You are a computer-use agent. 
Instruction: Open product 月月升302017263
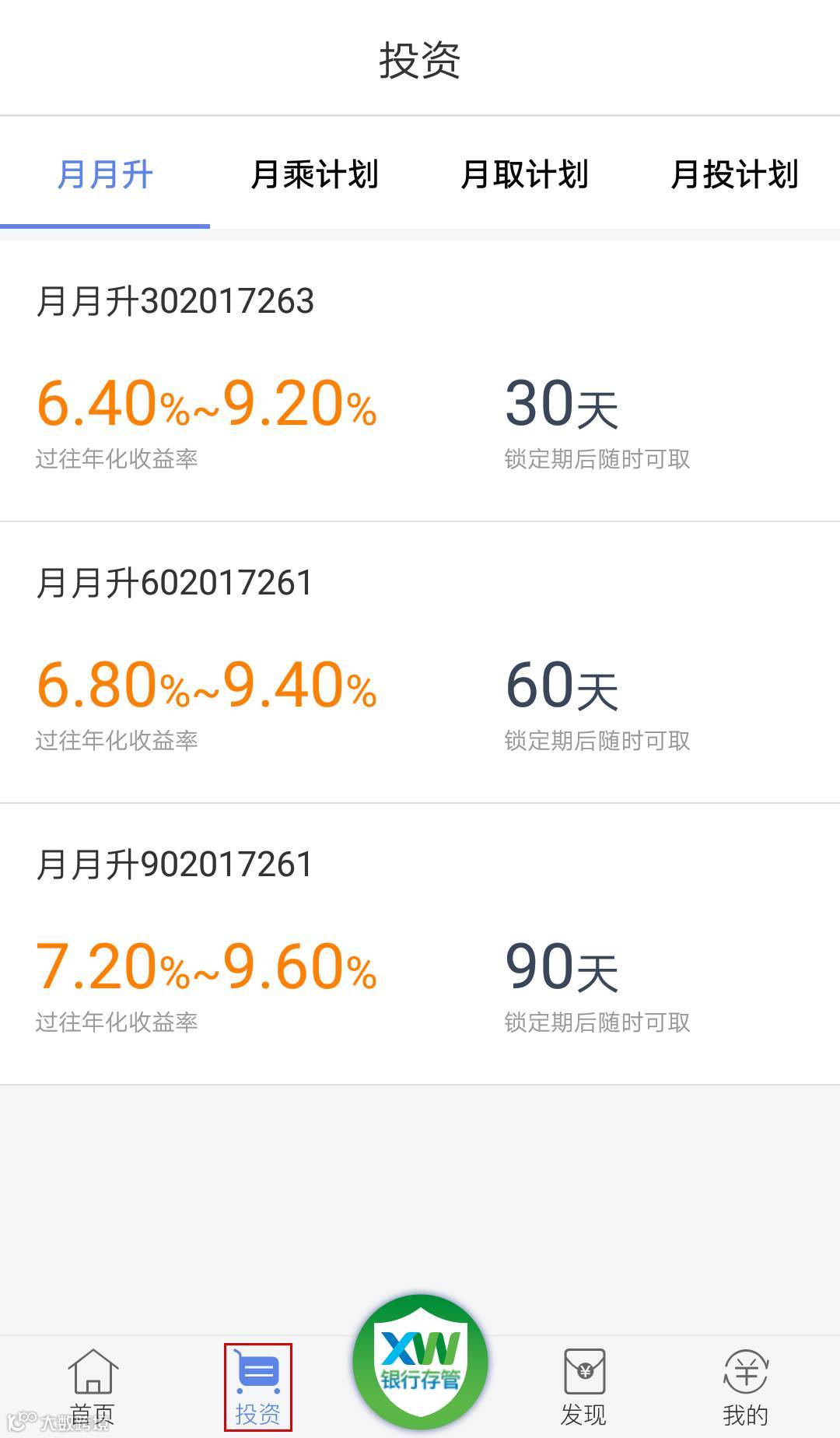click(x=420, y=381)
